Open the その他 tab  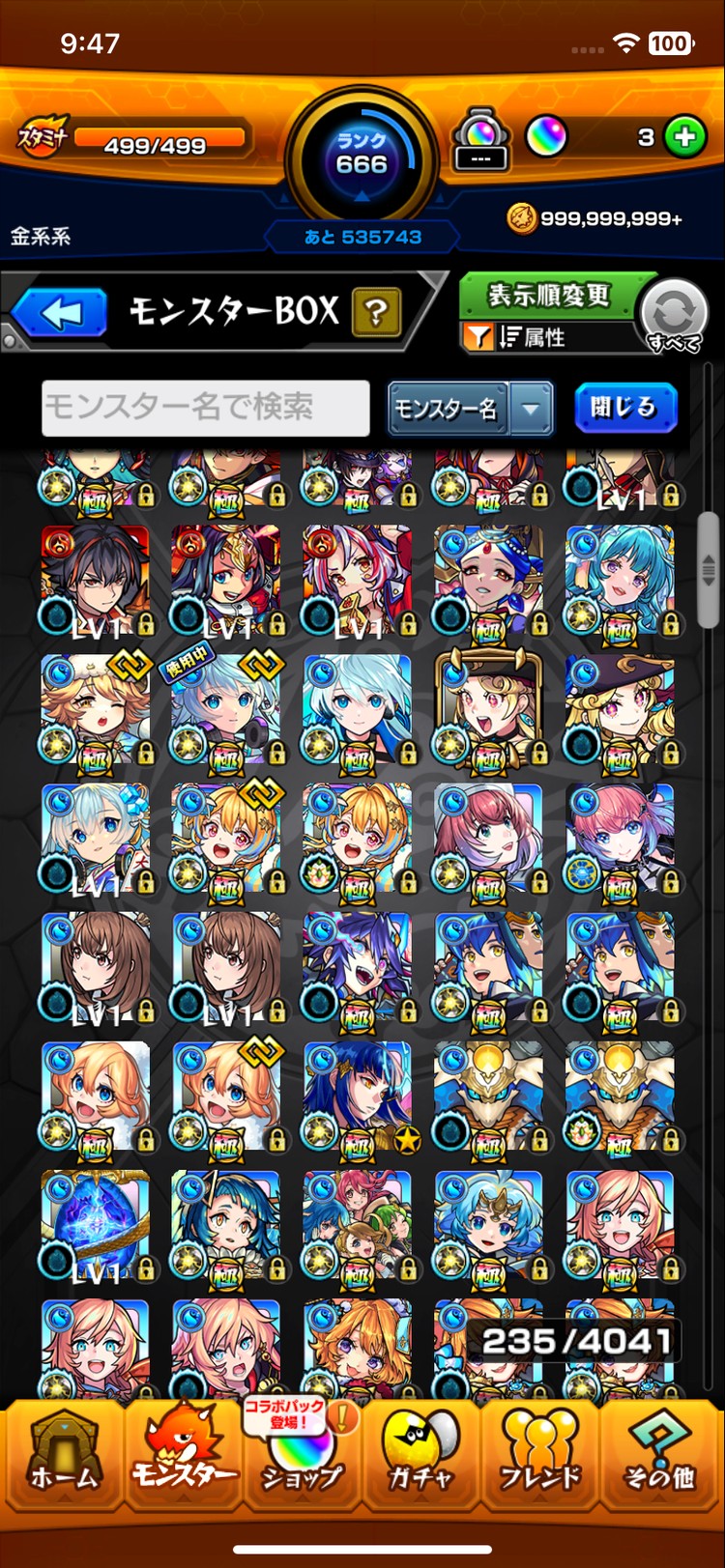tap(659, 1454)
